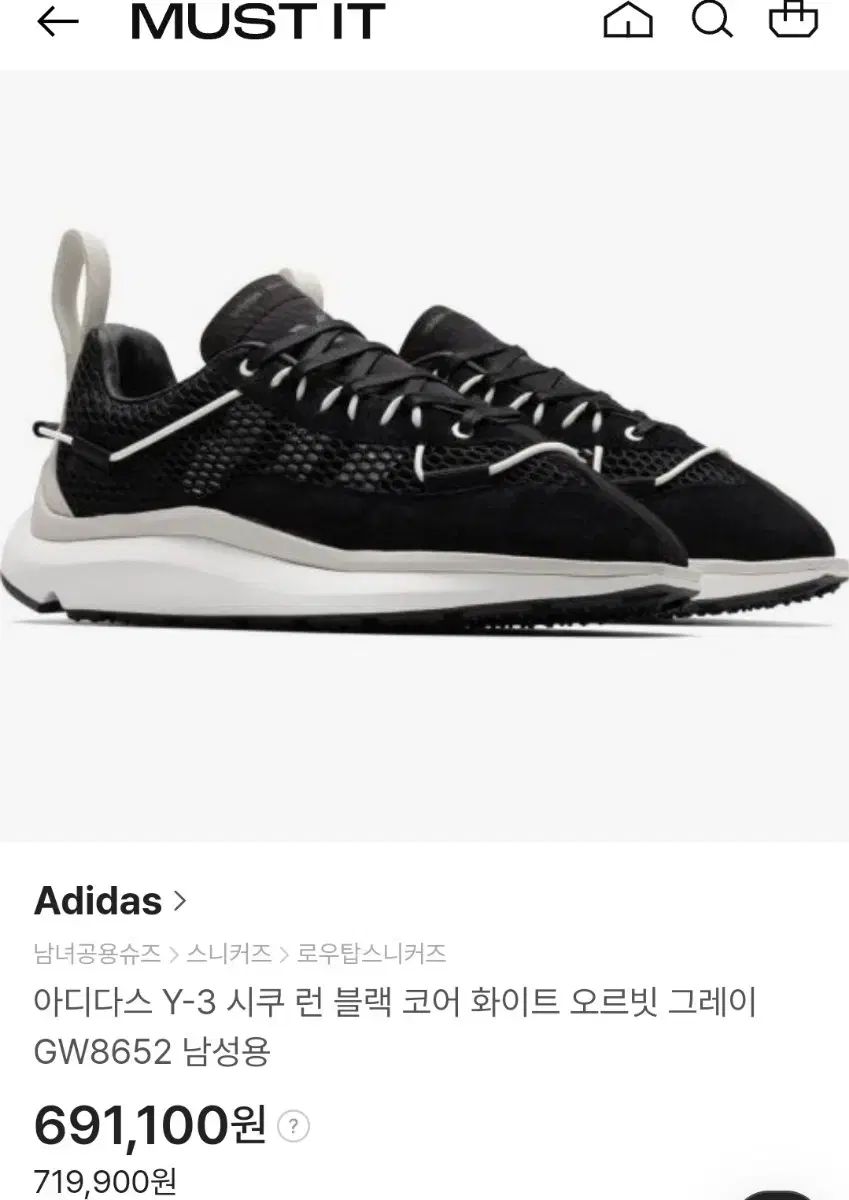Open the 로우탑스니커즈 category breadcrumb
The height and width of the screenshot is (1200, 849).
coord(373,953)
